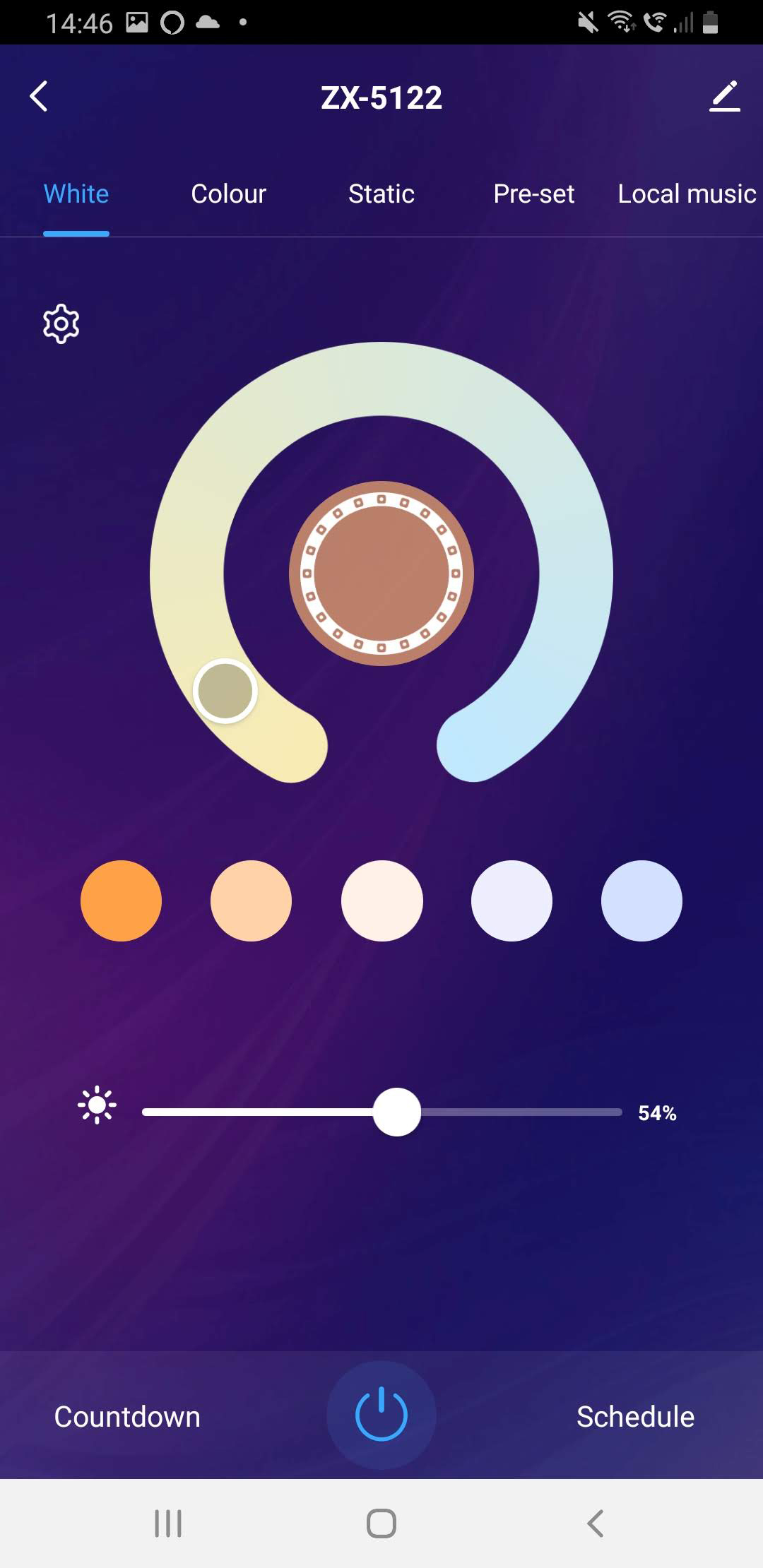Open the Local music tab
Image resolution: width=763 pixels, height=1568 pixels.
click(686, 194)
